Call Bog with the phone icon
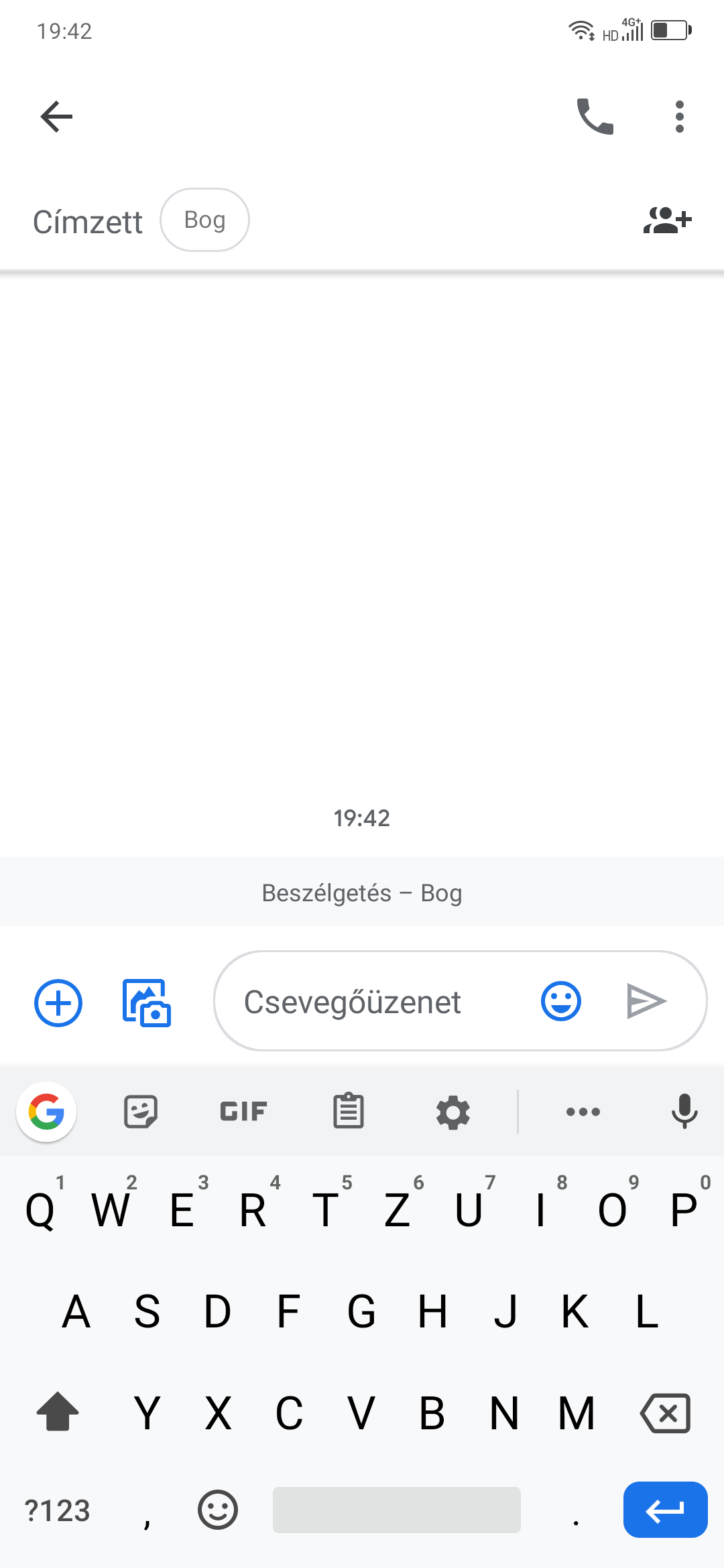 click(x=595, y=117)
